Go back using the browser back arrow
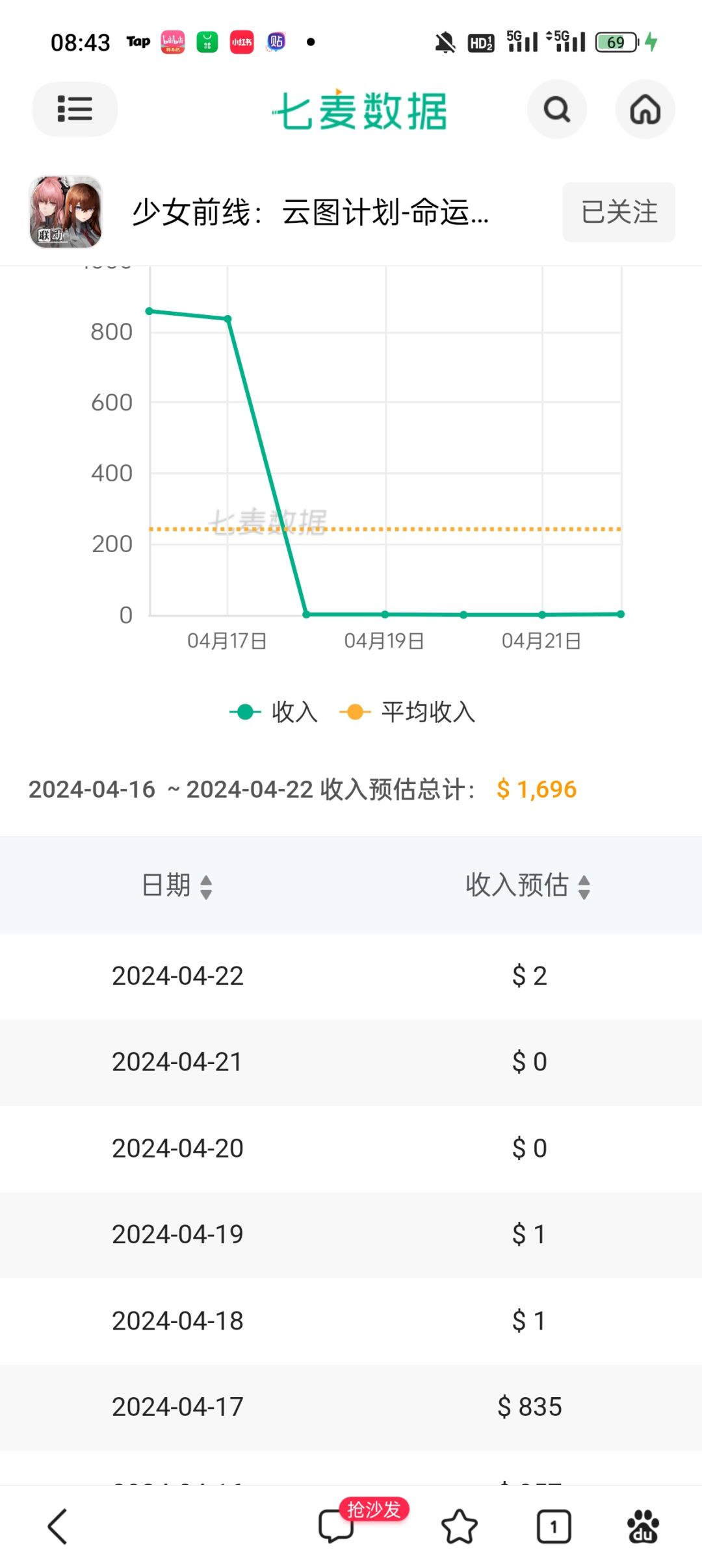 57,1526
